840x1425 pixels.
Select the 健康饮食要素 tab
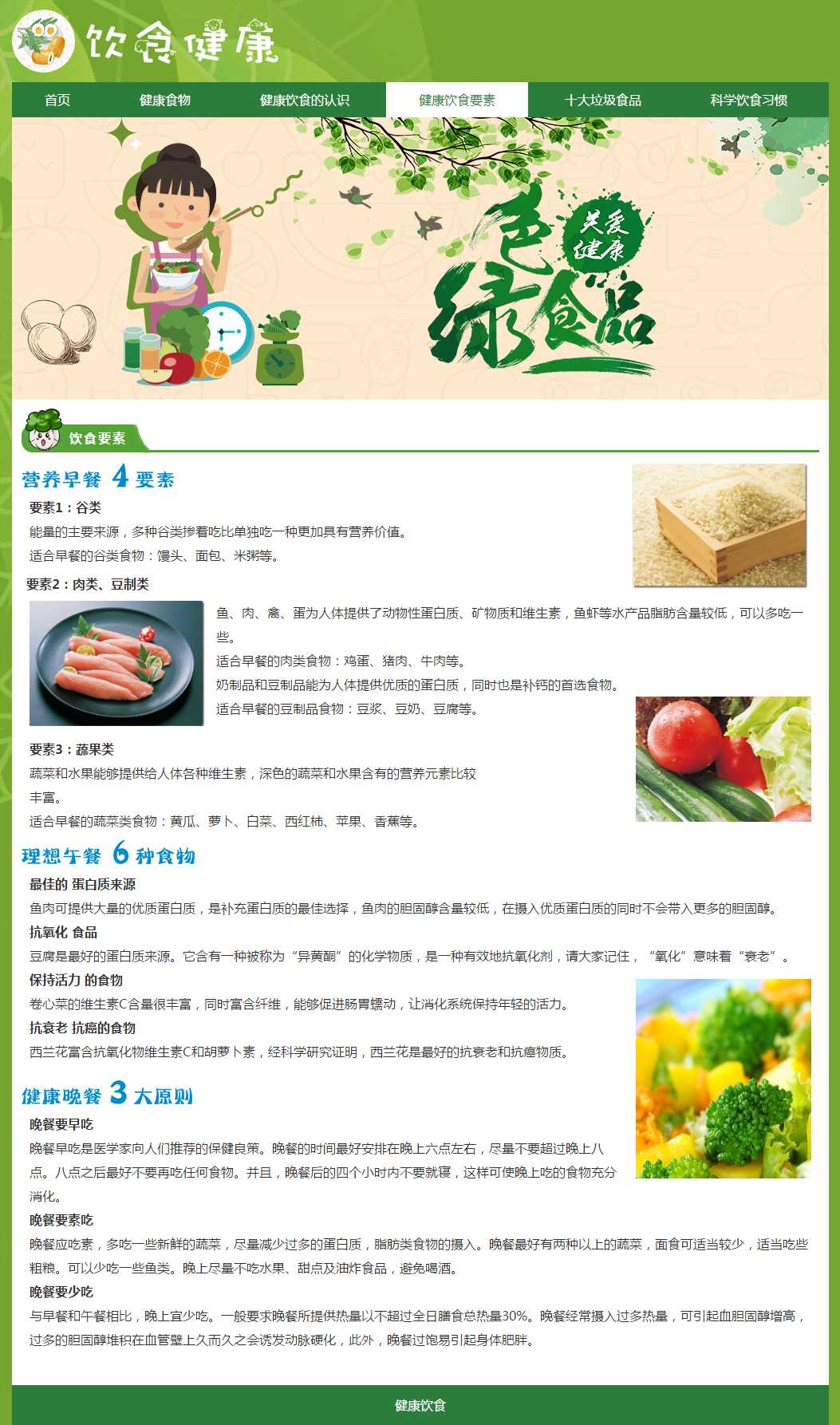pos(457,100)
